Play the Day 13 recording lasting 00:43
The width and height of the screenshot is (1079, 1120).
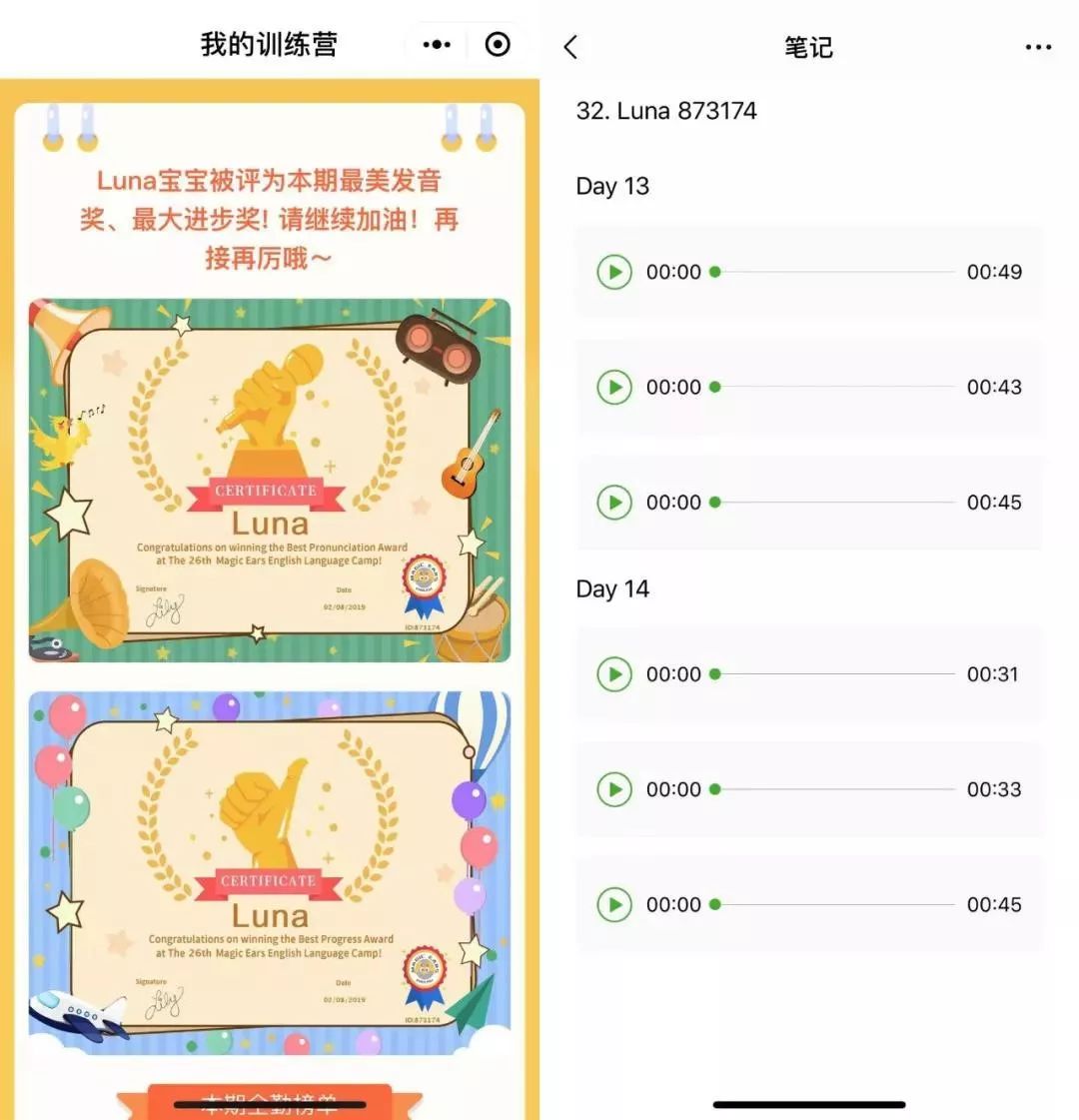coord(614,387)
